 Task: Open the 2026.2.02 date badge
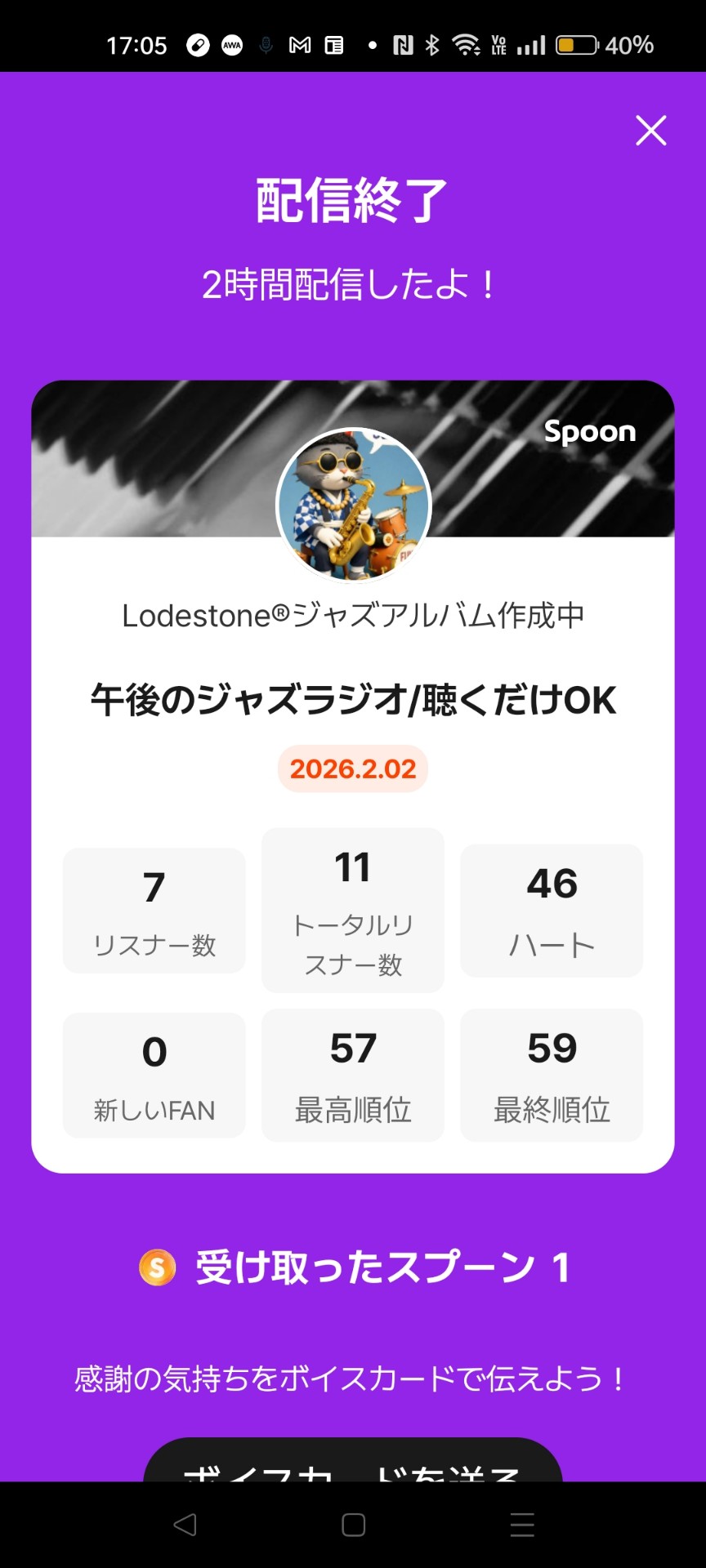click(351, 768)
